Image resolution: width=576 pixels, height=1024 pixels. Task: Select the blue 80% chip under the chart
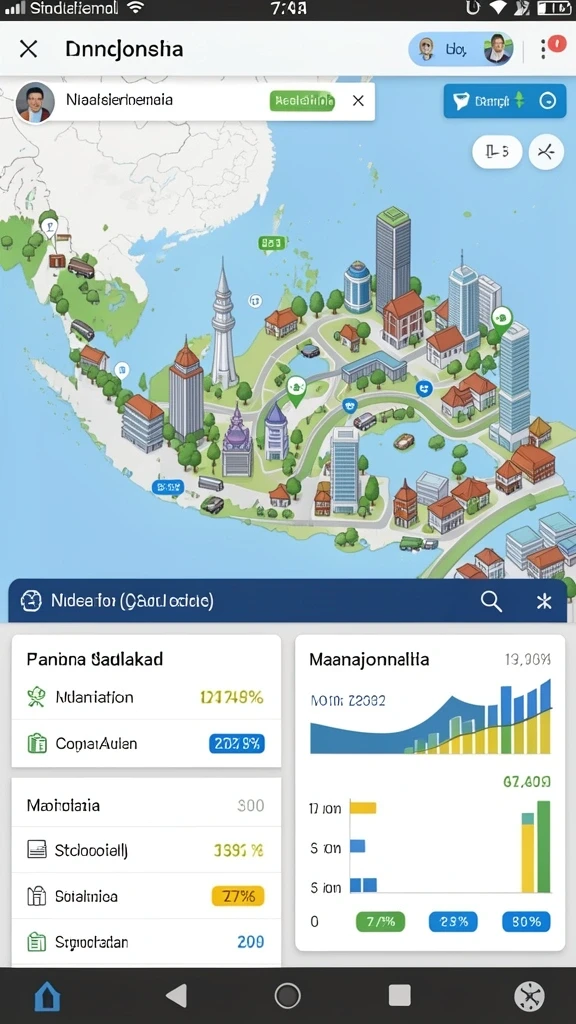click(526, 921)
